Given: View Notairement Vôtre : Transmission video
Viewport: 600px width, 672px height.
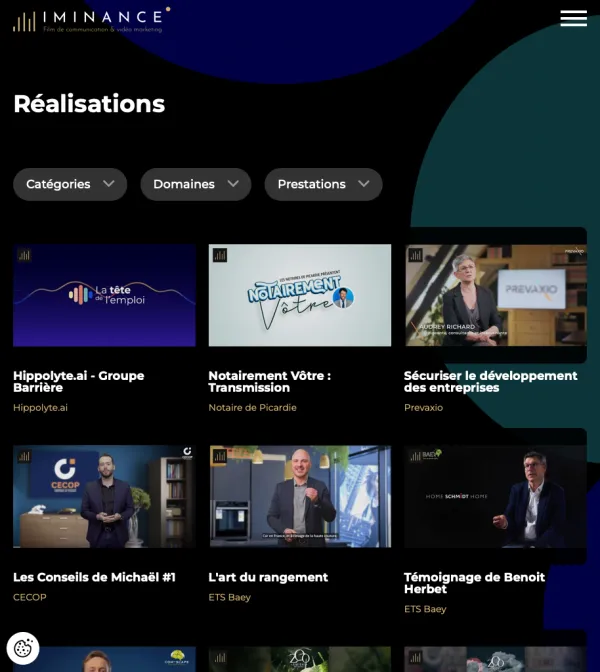Looking at the screenshot, I should [299, 296].
